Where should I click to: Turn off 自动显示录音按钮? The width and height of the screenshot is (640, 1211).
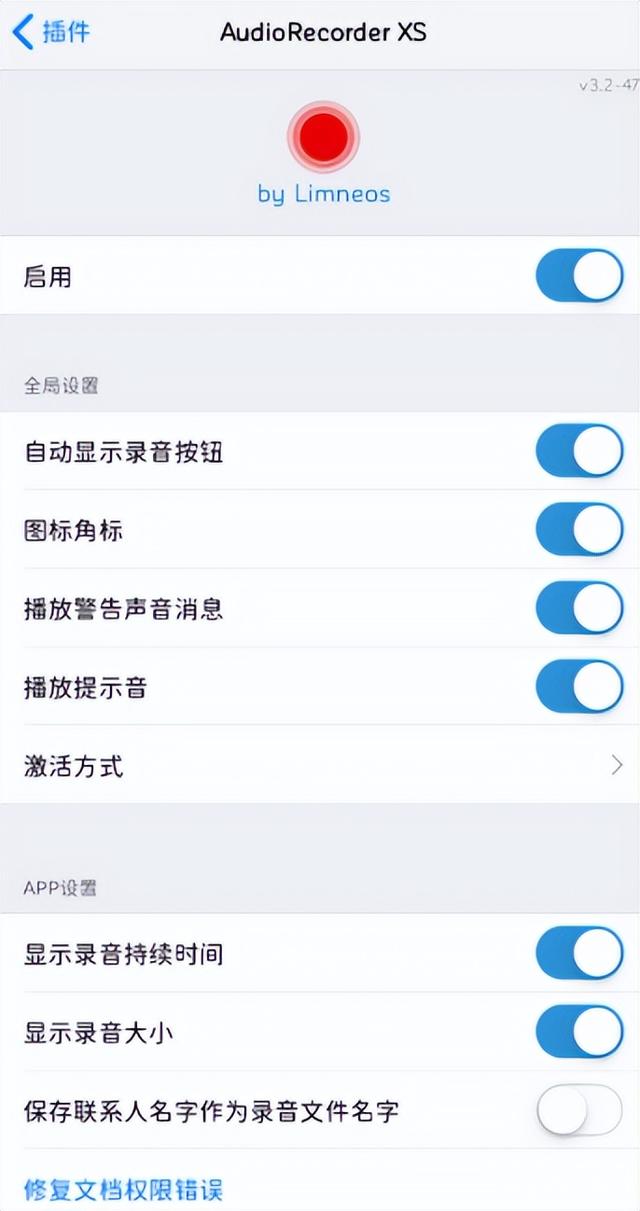(579, 451)
